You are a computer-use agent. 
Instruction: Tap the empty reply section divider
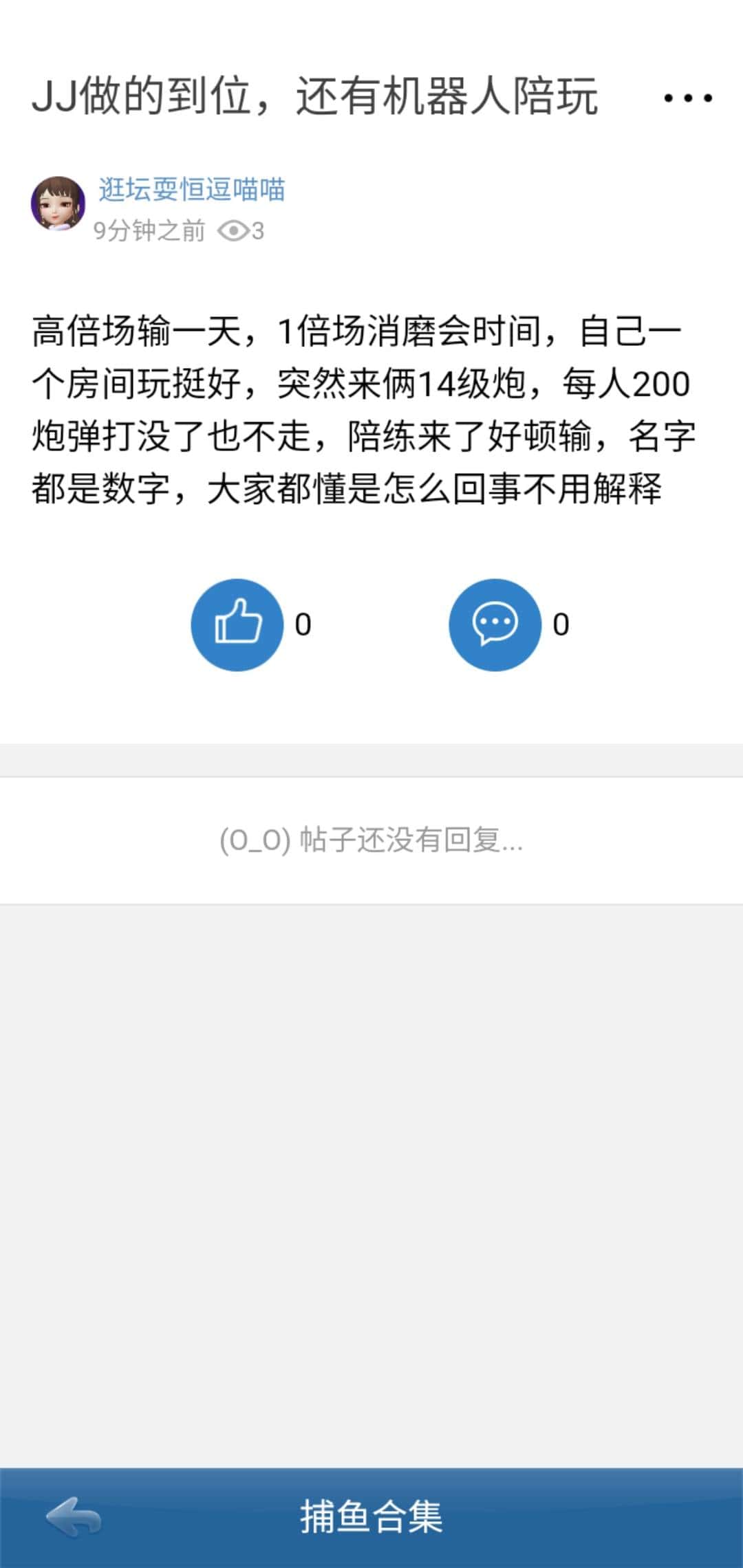click(371, 760)
